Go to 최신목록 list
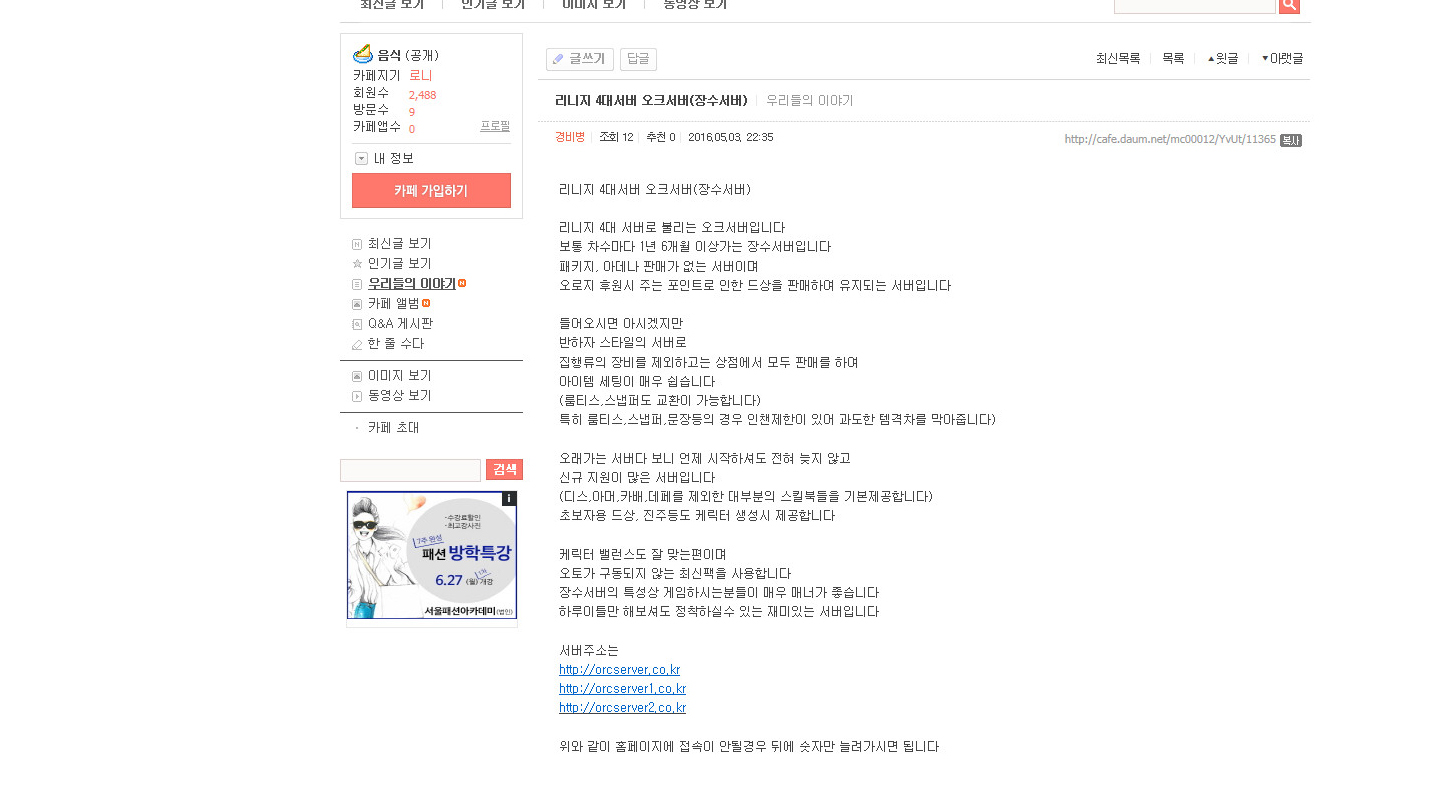Image resolution: width=1451 pixels, height=812 pixels. pos(1117,59)
